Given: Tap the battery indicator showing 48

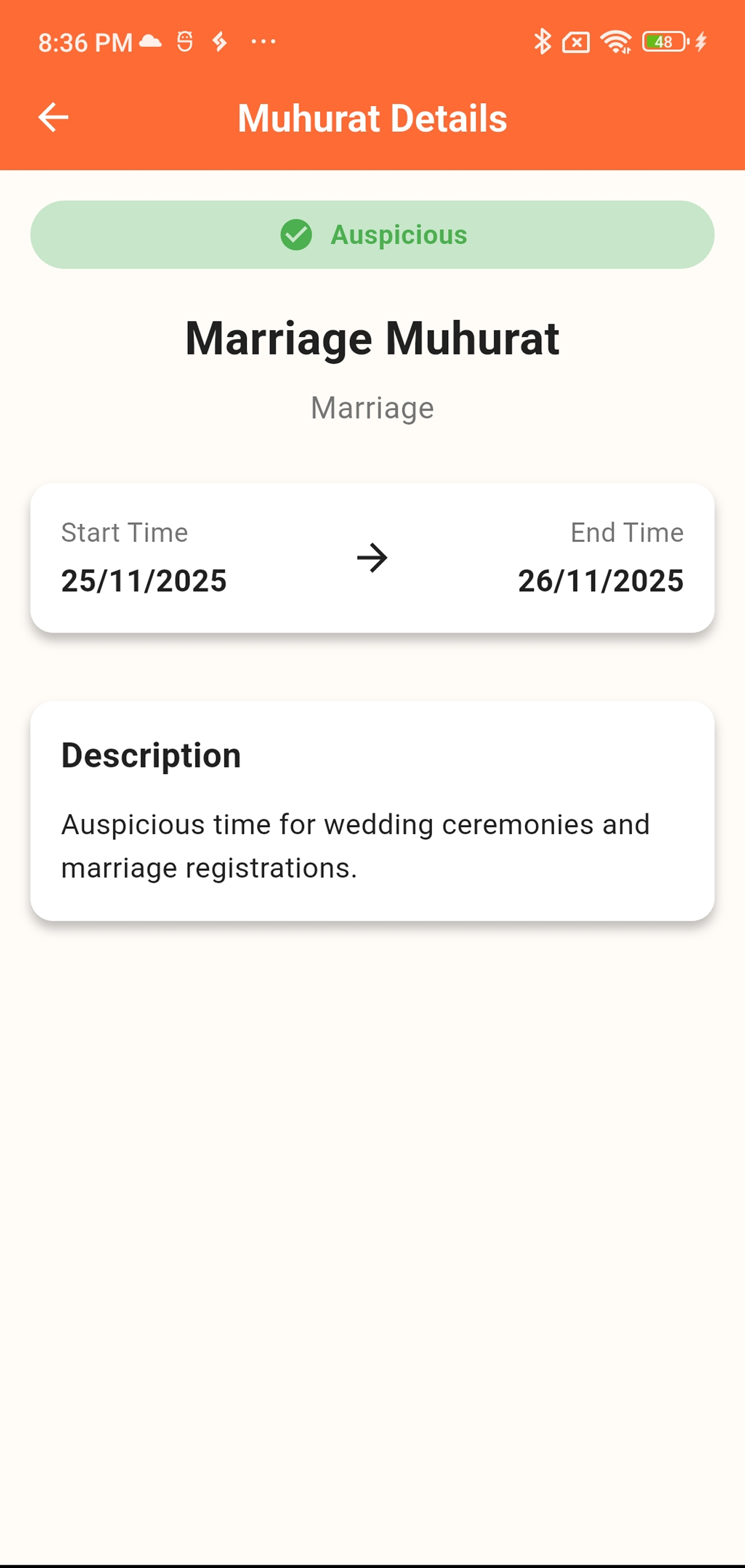Looking at the screenshot, I should point(663,42).
